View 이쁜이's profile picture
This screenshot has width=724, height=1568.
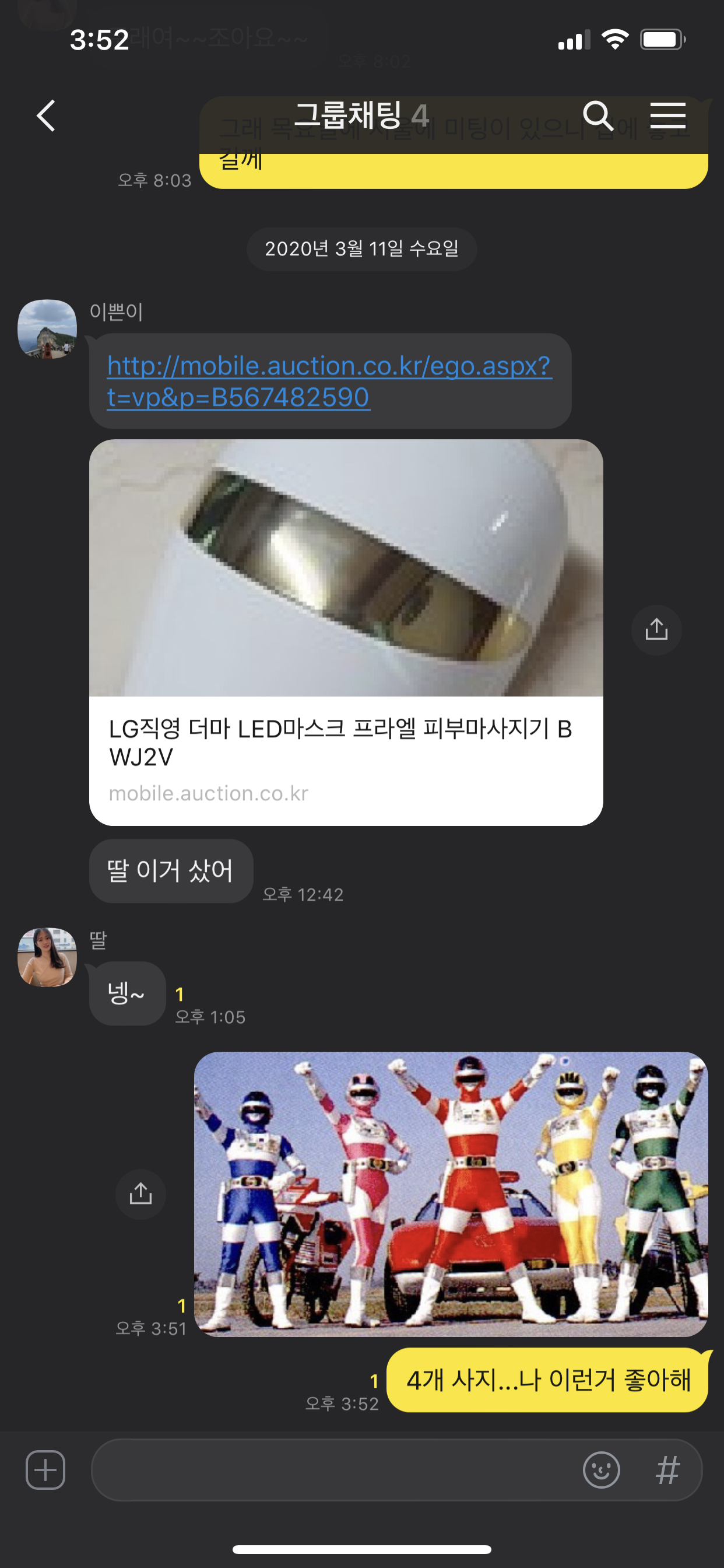[x=47, y=328]
